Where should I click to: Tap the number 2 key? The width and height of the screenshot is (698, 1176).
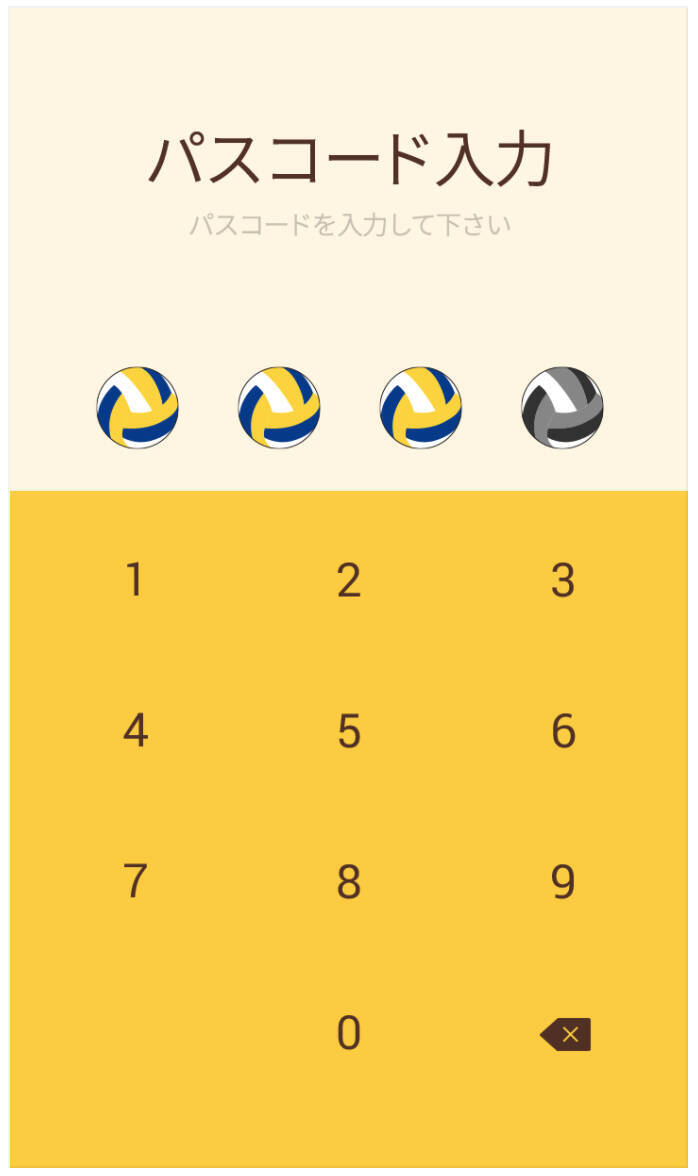[348, 580]
